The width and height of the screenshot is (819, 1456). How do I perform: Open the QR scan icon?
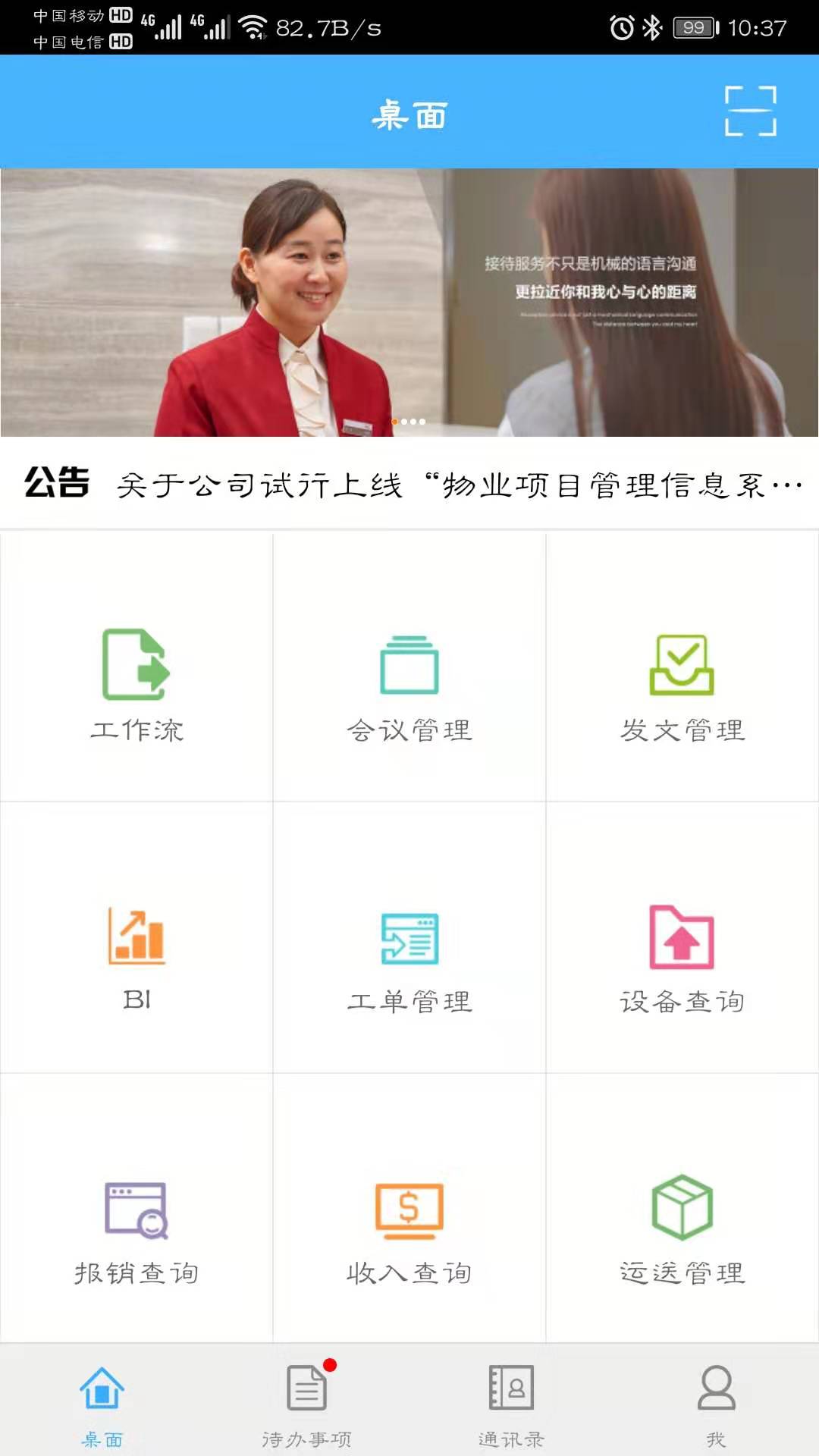750,111
